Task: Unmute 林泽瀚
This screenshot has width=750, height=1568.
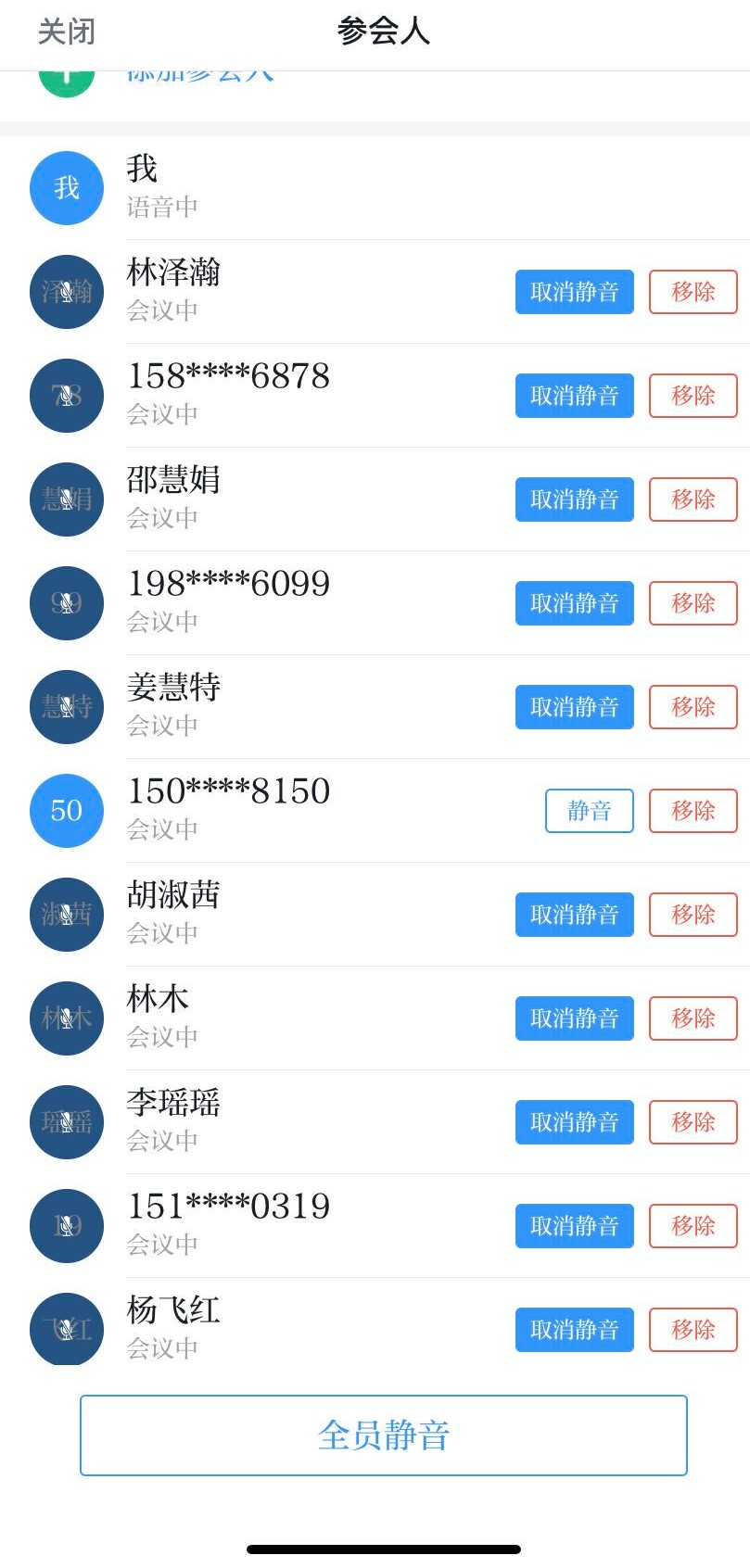Action: pos(574,292)
